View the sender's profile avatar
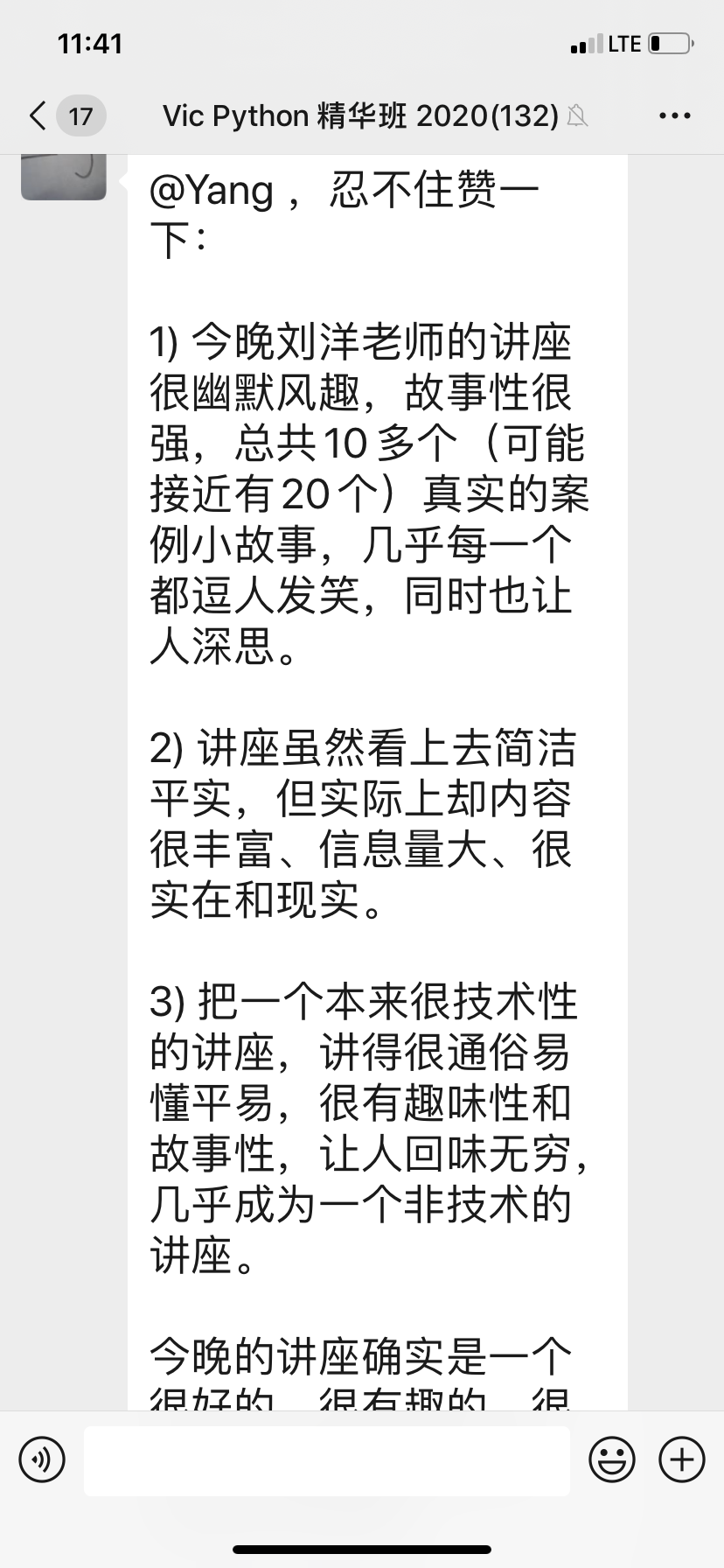724x1568 pixels. [x=64, y=175]
